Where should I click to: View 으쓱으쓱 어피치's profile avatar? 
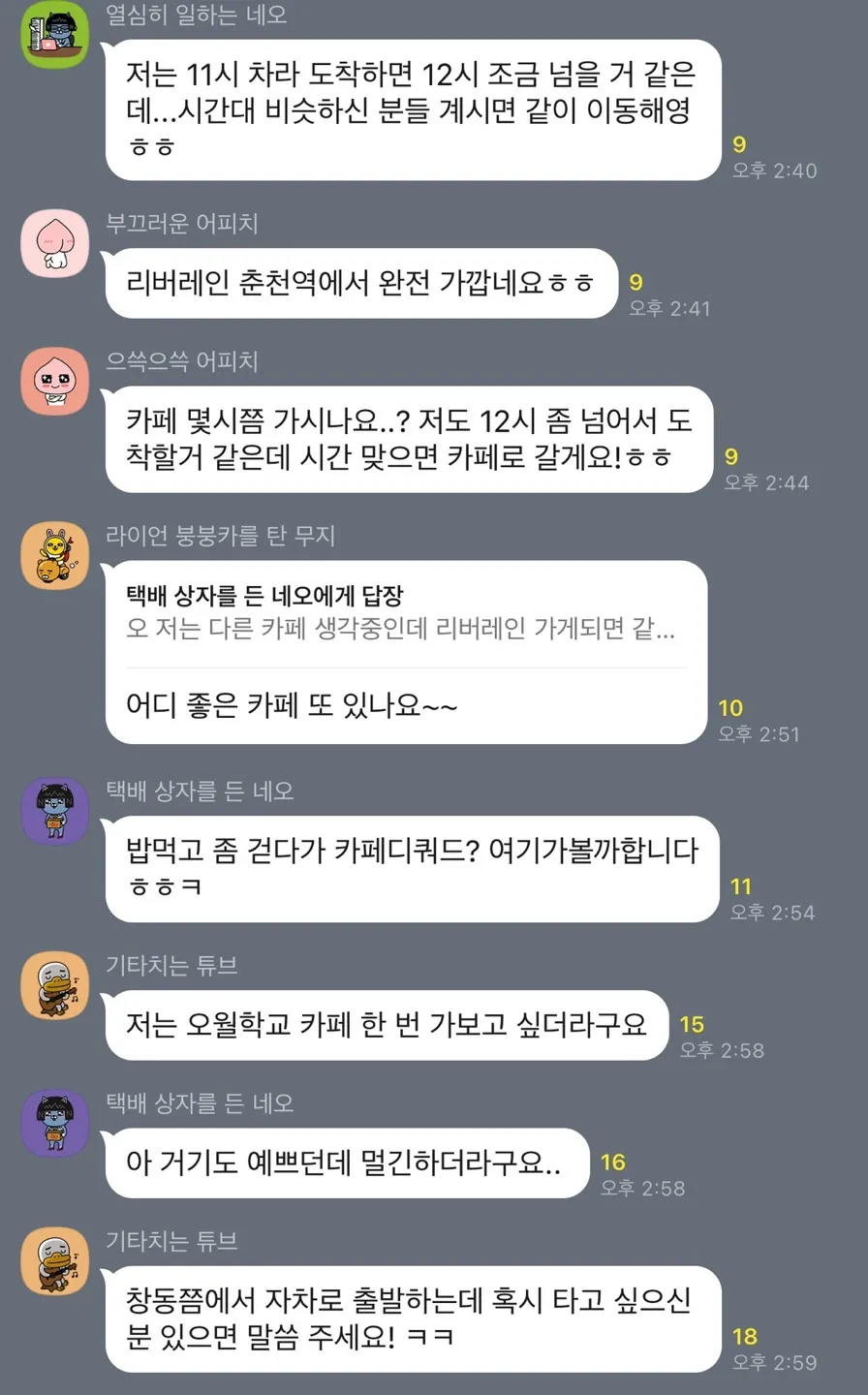click(55, 381)
